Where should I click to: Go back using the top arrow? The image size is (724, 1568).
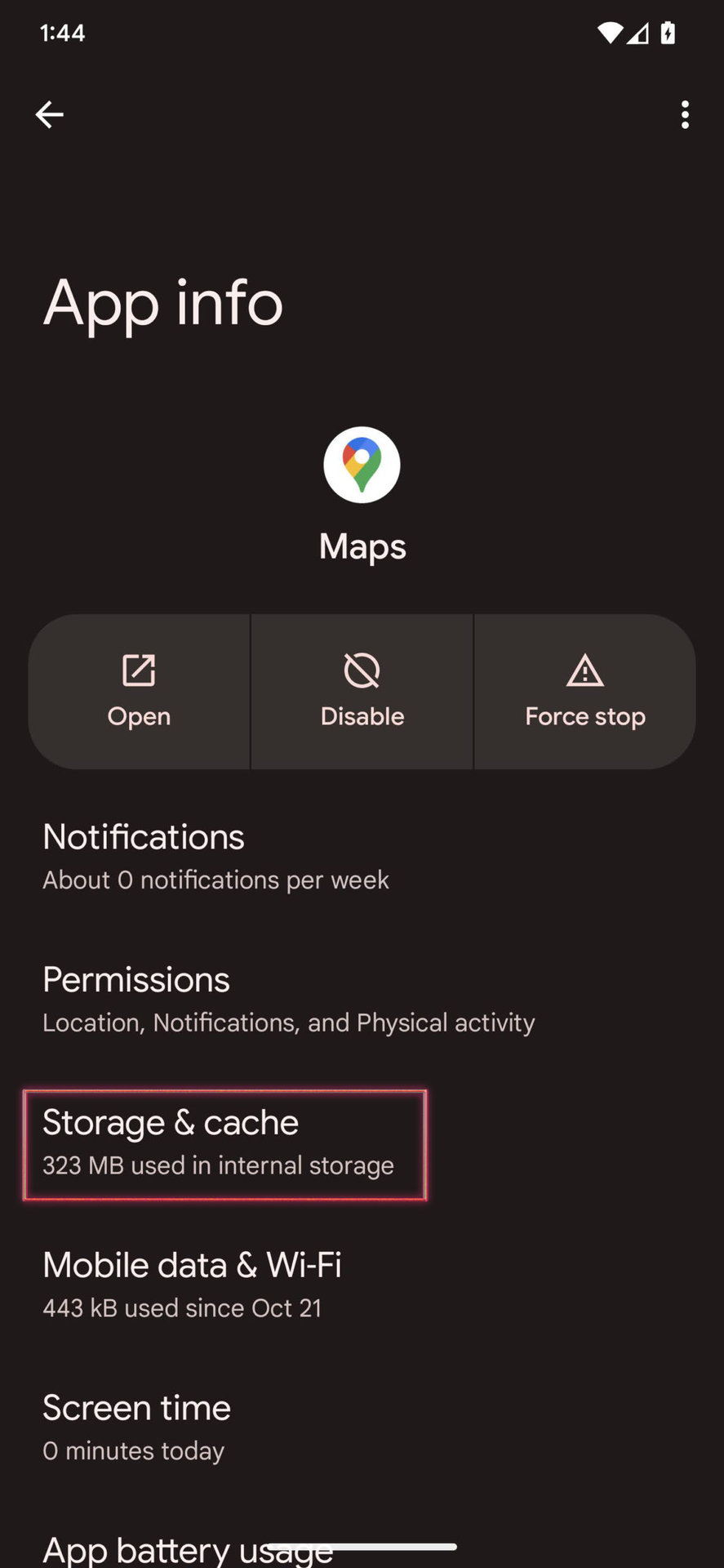50,114
